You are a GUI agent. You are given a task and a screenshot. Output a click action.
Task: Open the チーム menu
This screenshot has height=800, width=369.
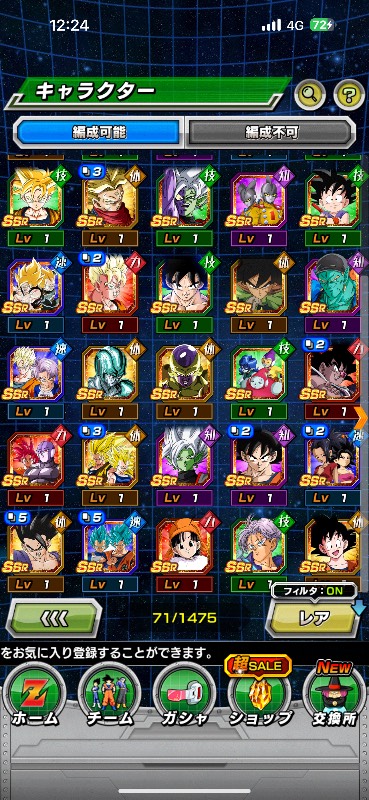coord(110,695)
